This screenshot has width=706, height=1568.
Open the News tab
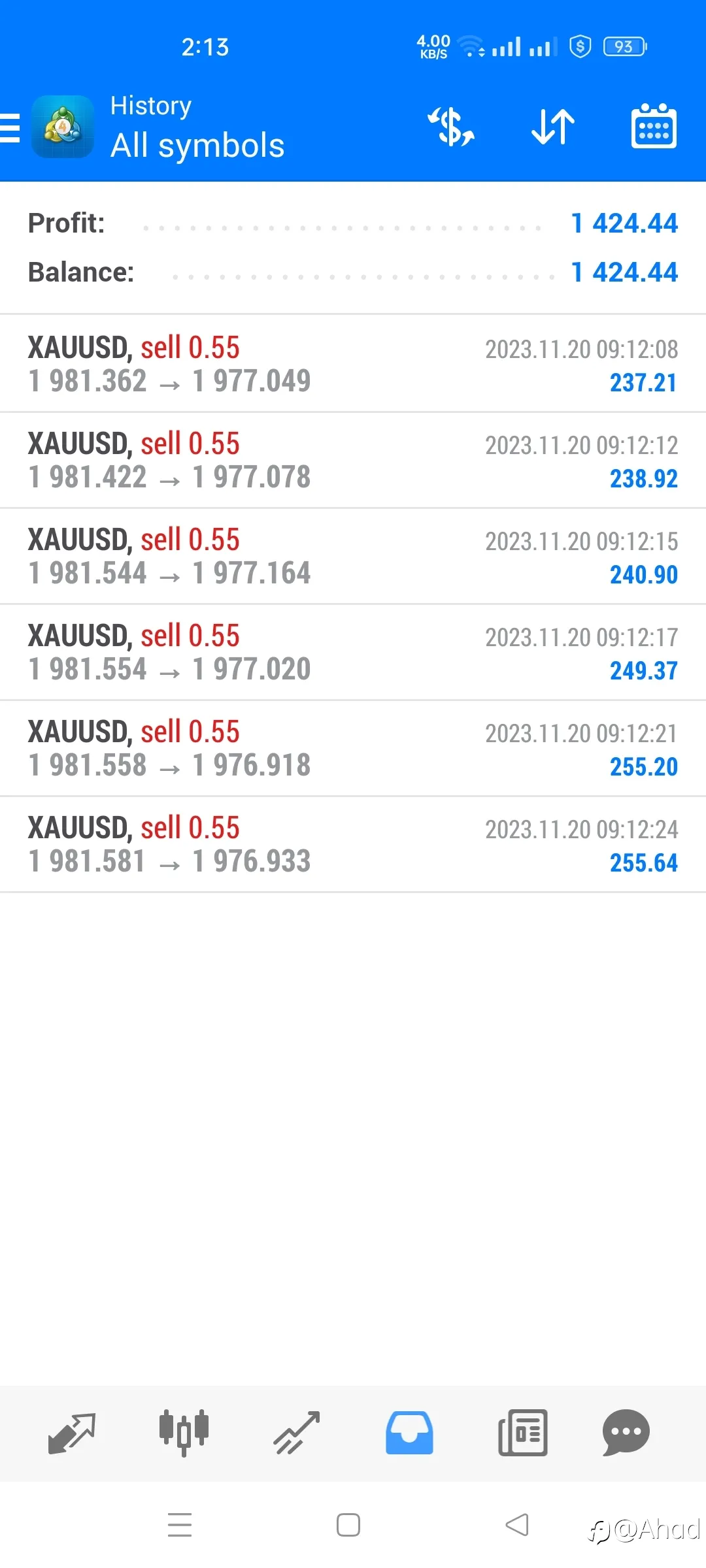tap(523, 1433)
